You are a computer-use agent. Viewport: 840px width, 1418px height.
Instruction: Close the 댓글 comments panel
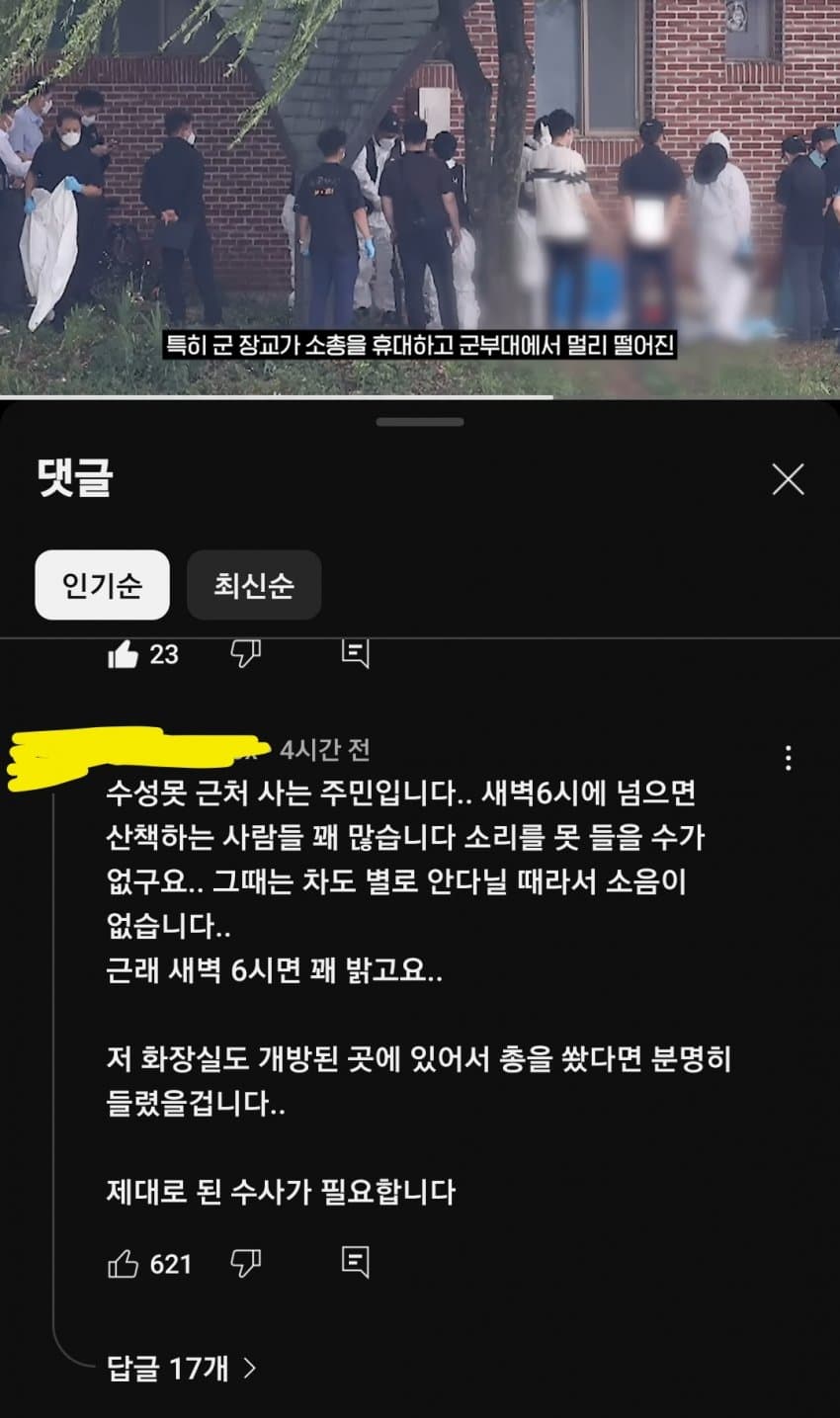(x=788, y=480)
